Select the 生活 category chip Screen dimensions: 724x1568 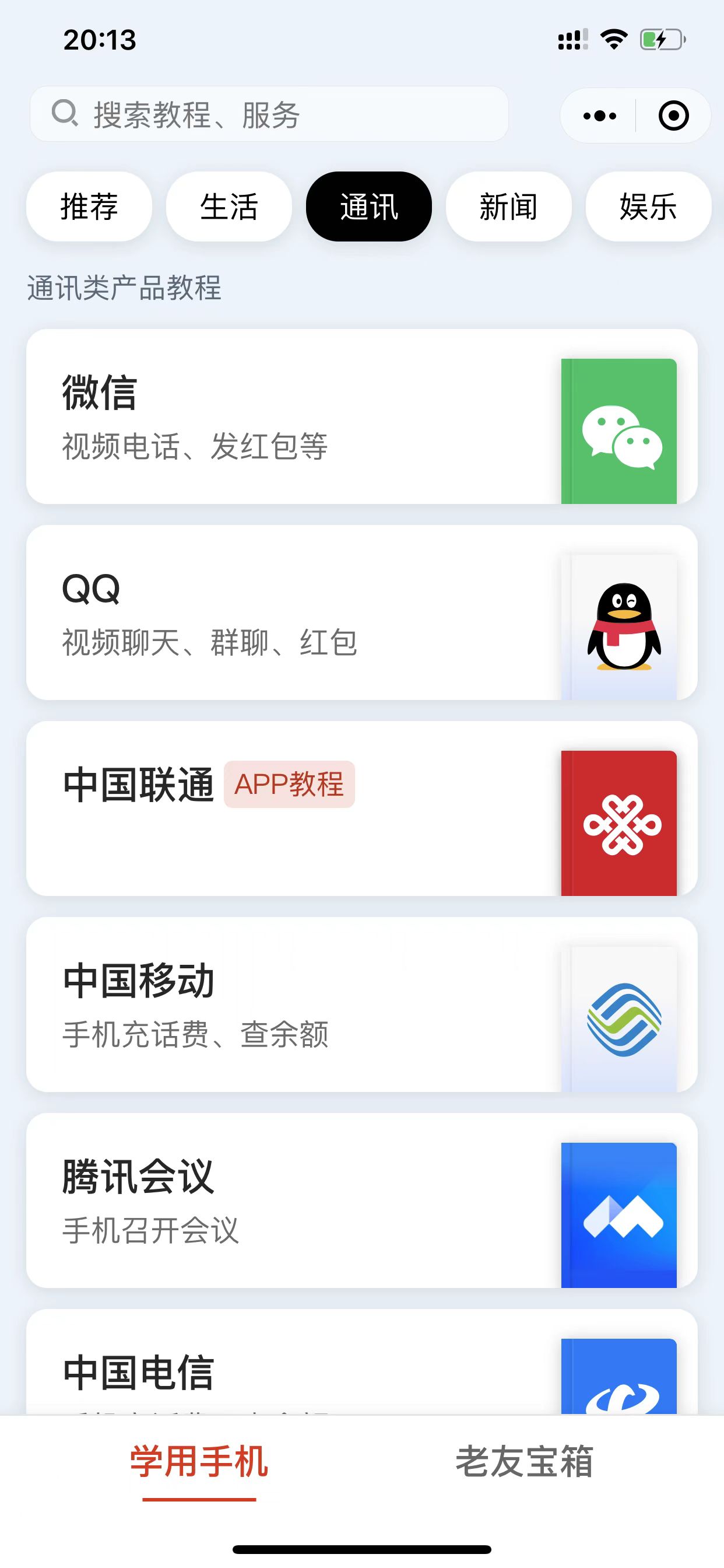229,206
